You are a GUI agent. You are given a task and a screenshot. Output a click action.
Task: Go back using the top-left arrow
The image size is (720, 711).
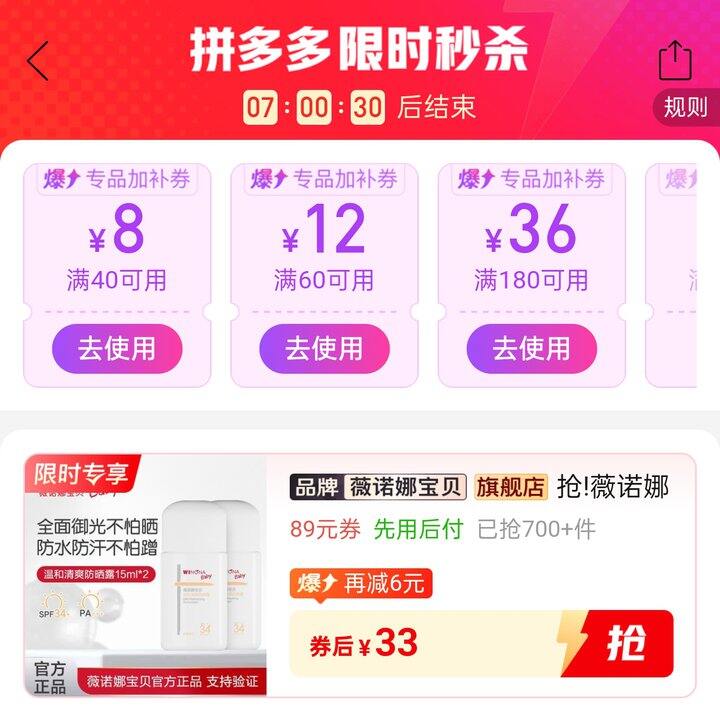tap(38, 61)
